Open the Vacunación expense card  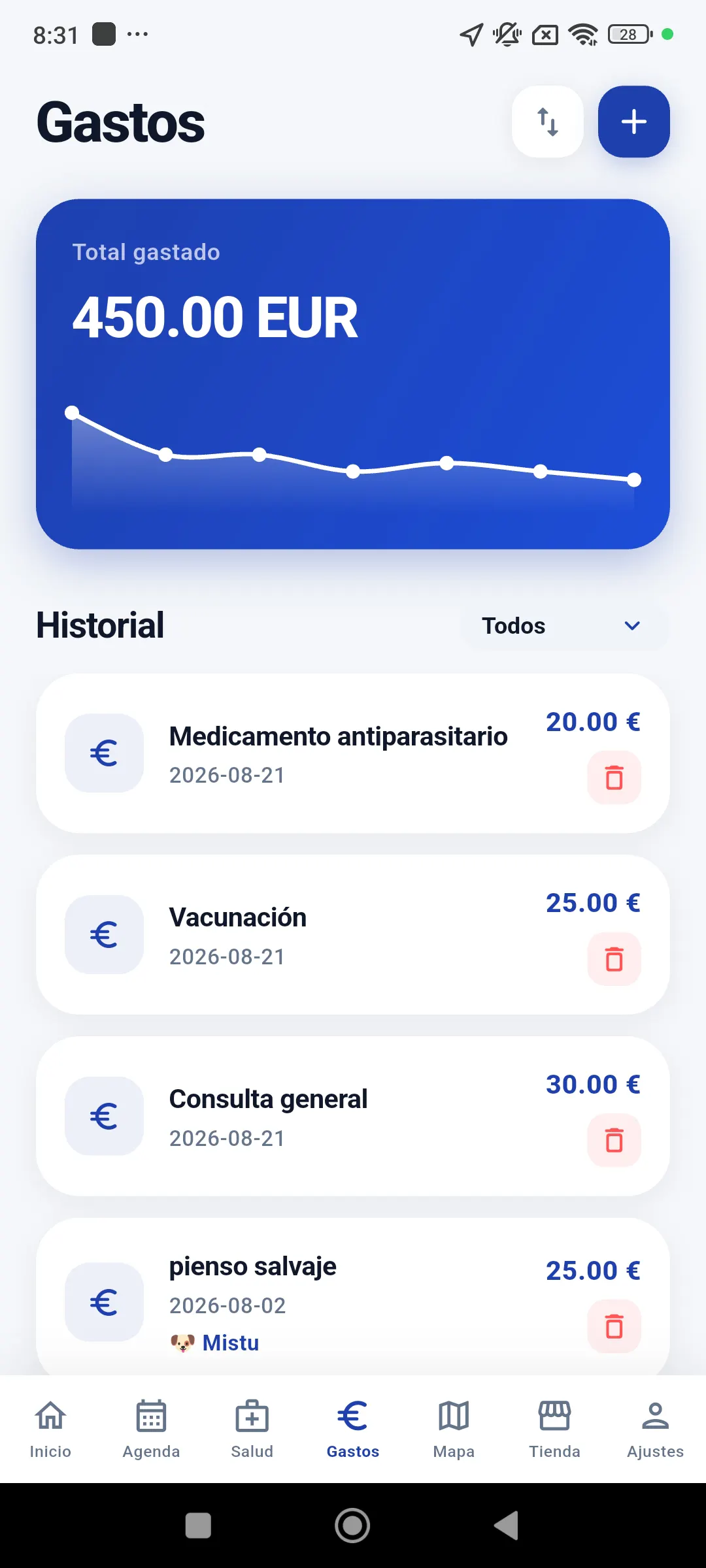tap(353, 935)
